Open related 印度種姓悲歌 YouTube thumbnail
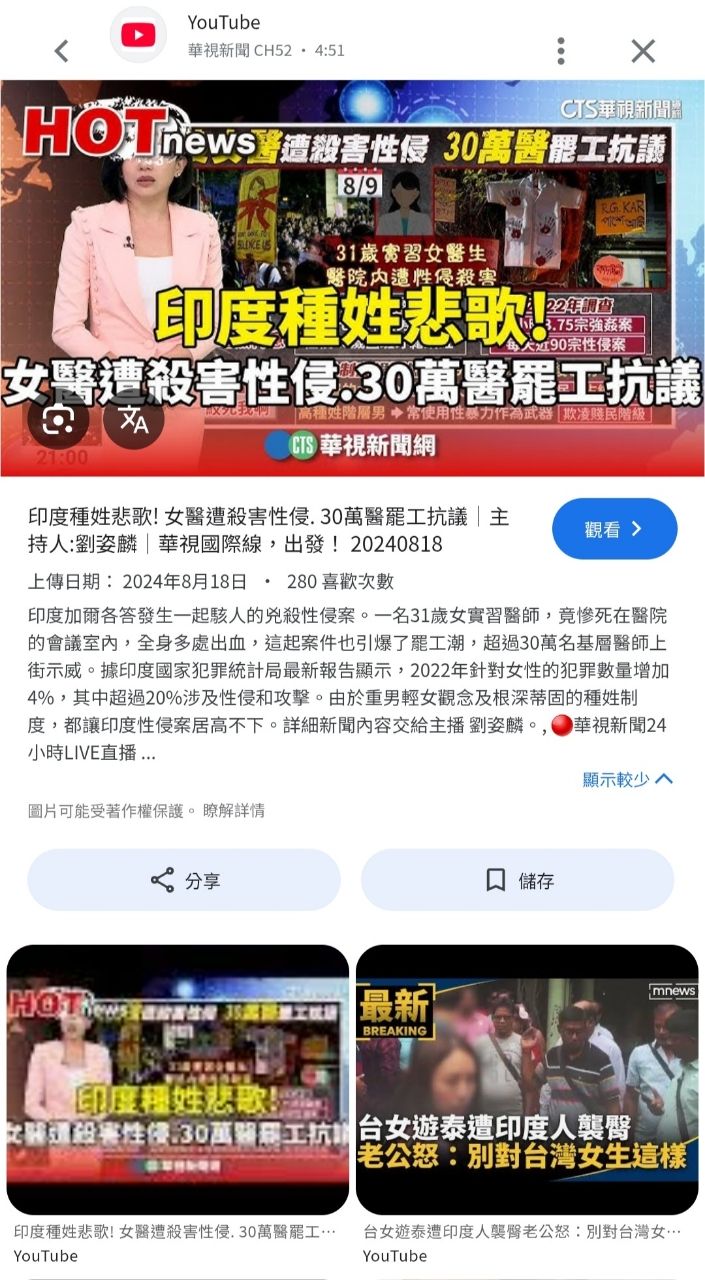Image resolution: width=705 pixels, height=1280 pixels. coord(178,1080)
